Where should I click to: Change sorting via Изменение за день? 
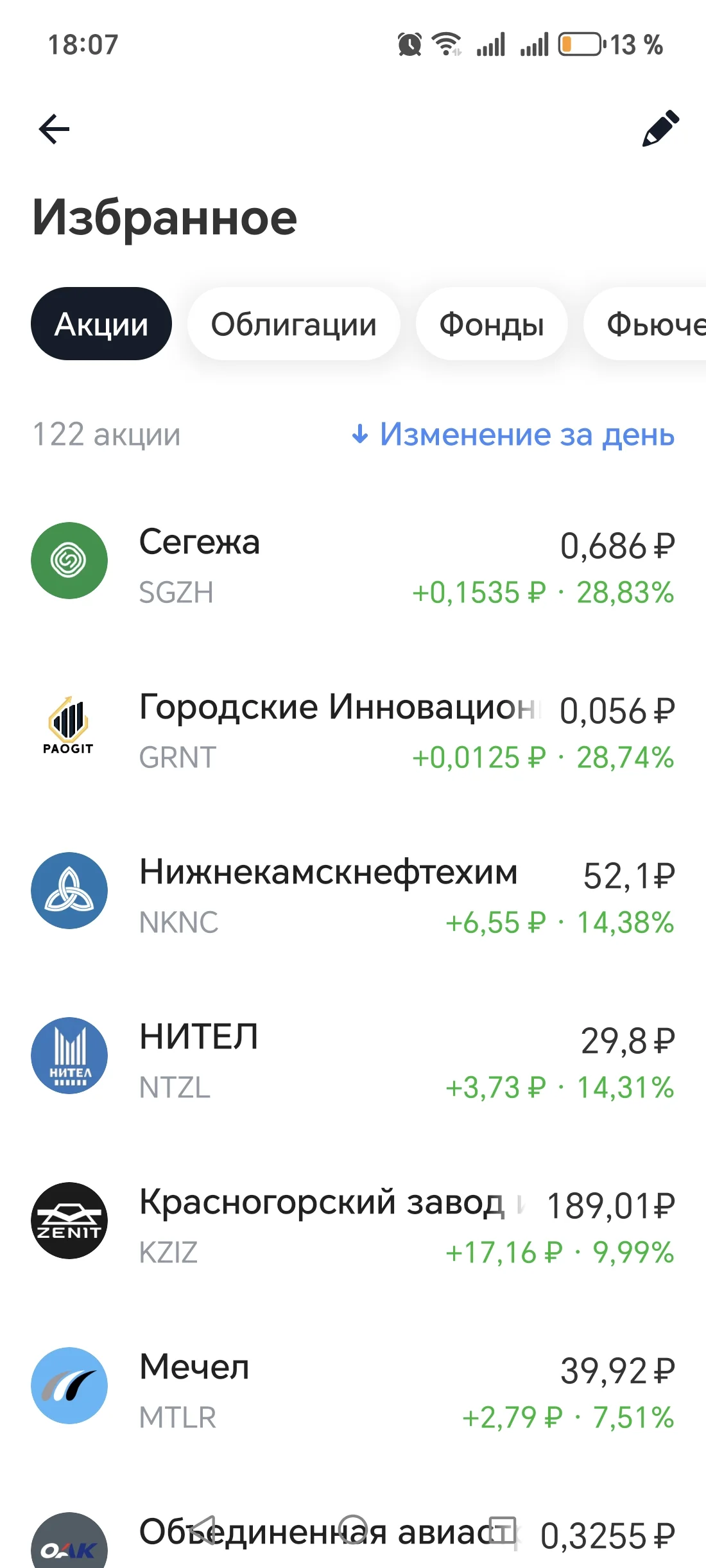tap(513, 435)
